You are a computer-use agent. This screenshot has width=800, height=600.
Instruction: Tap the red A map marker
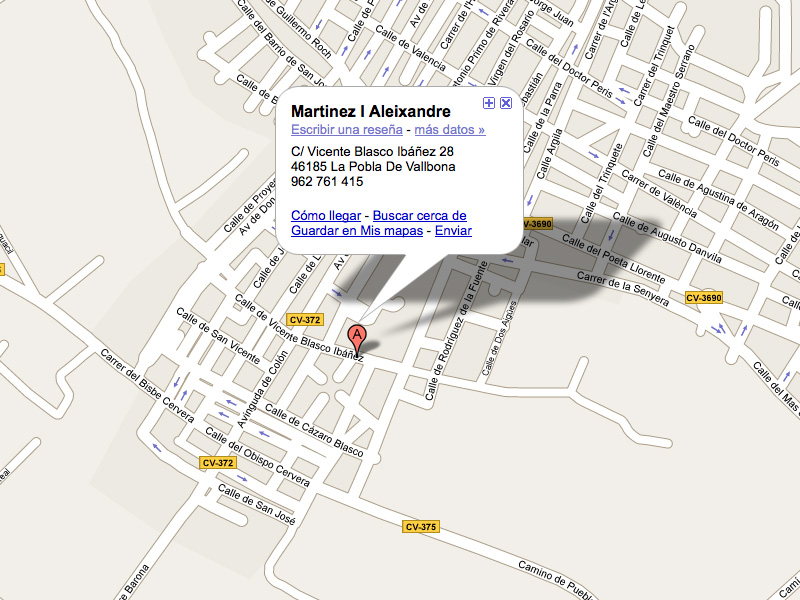(355, 337)
